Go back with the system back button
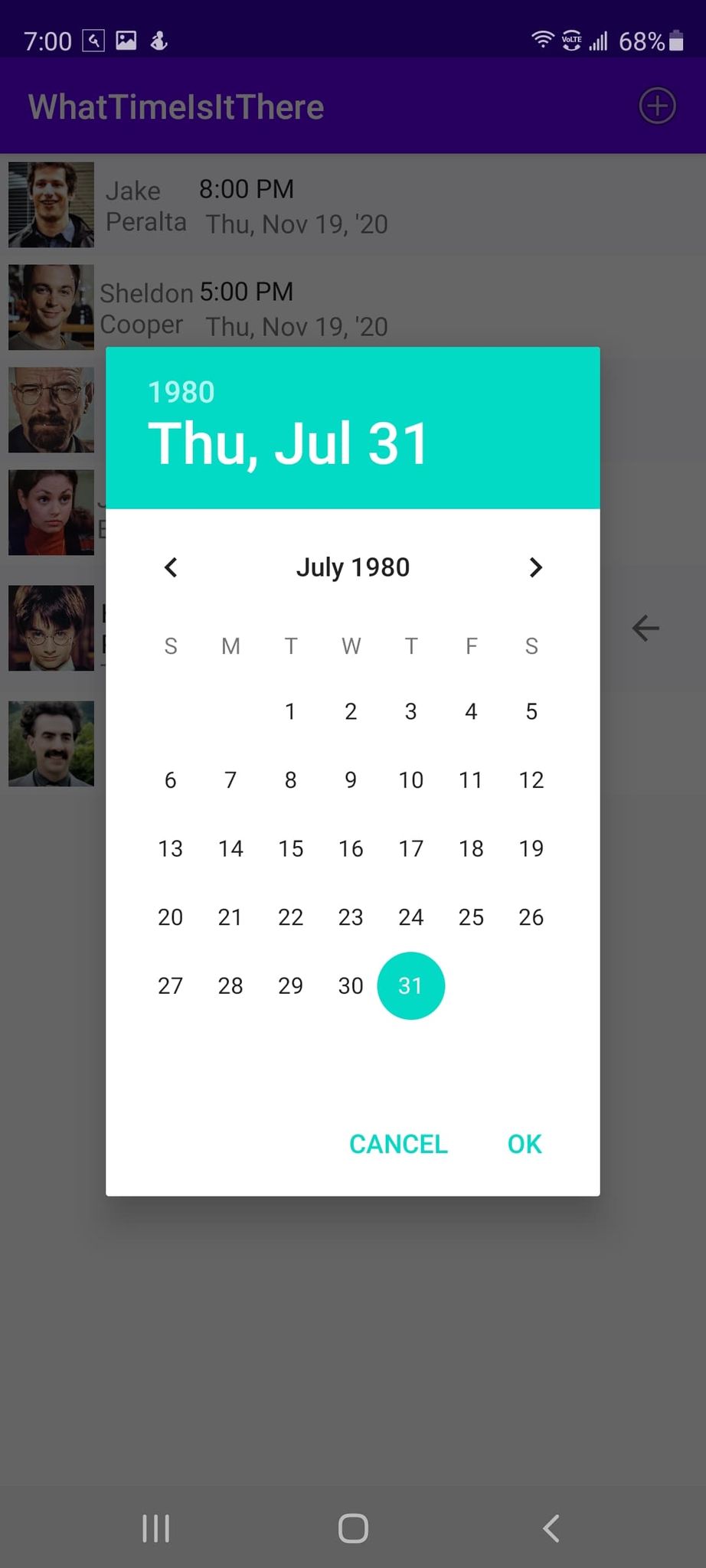Viewport: 706px width, 1568px height. click(551, 1528)
